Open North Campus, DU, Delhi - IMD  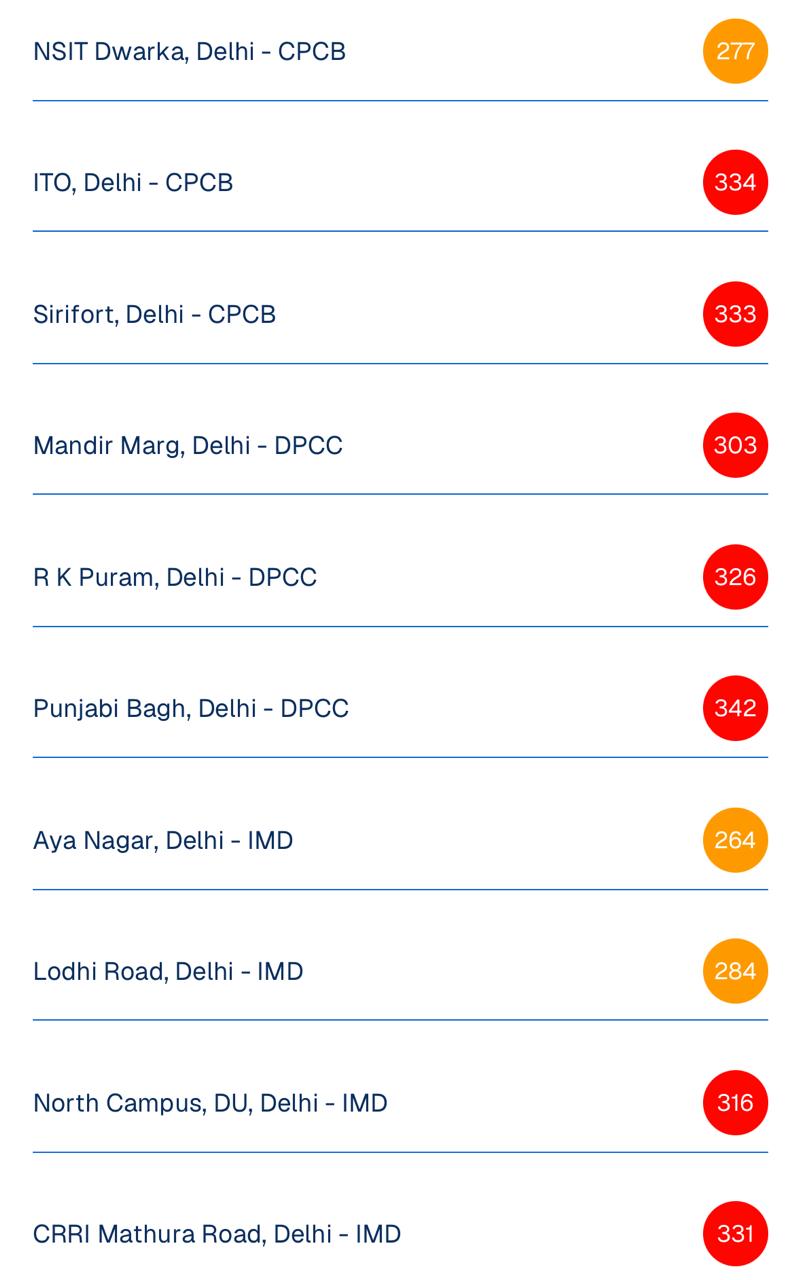click(210, 1103)
